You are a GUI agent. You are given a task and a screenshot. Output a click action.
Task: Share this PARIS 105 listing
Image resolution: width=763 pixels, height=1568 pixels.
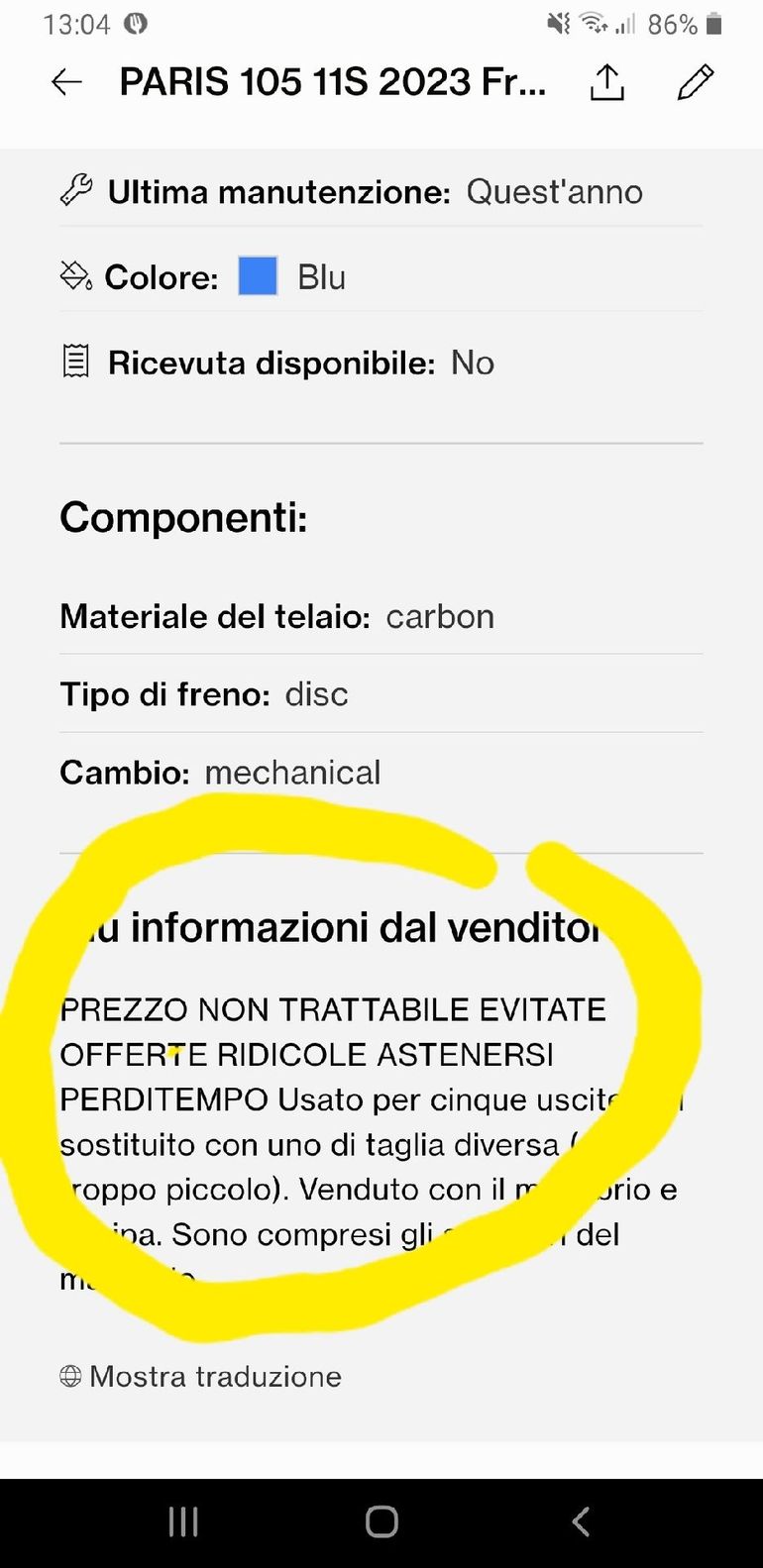(x=606, y=82)
